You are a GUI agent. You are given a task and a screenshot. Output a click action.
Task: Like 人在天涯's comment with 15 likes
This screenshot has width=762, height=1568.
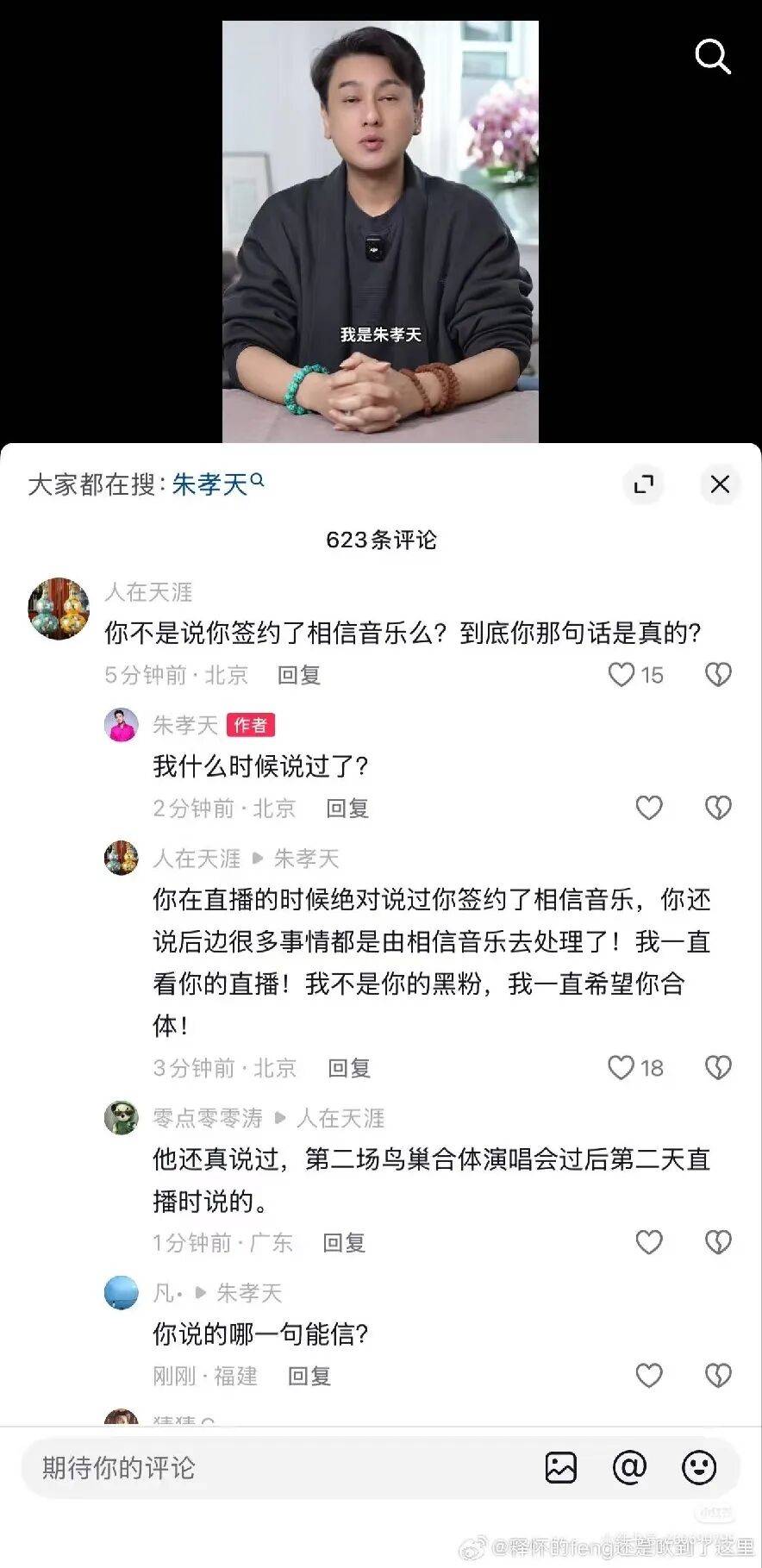pos(621,674)
